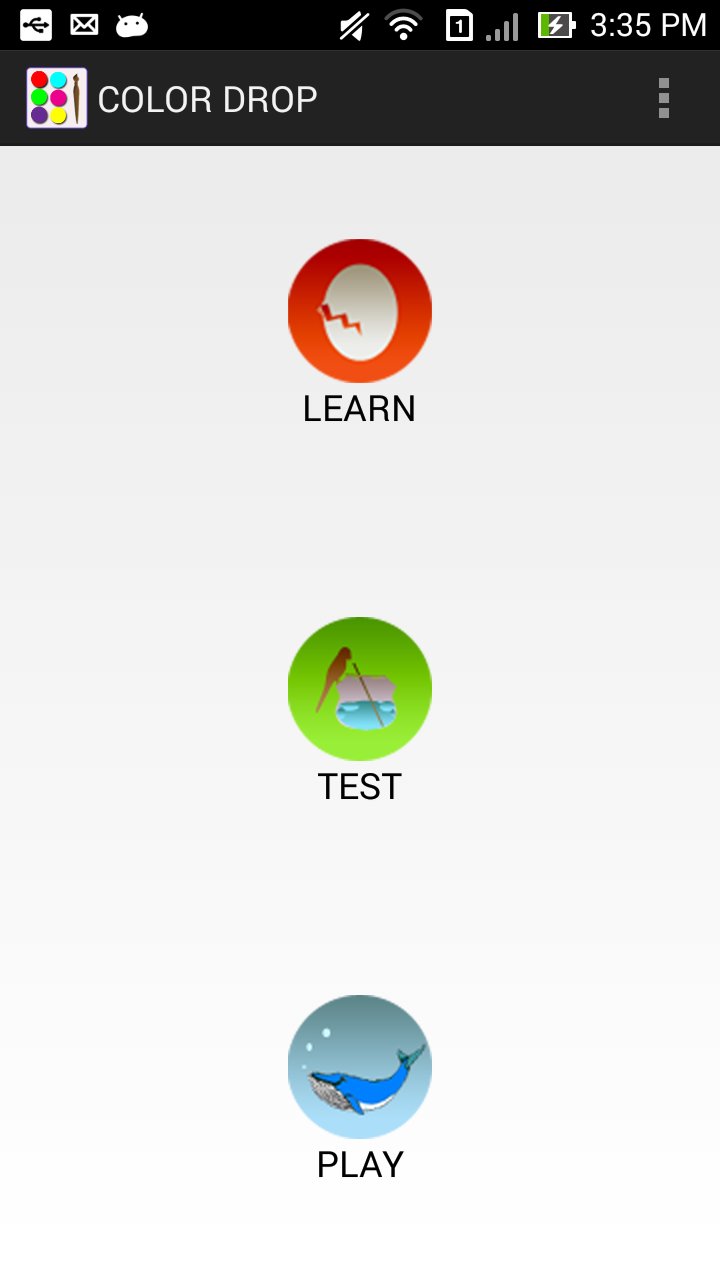The image size is (720, 1280).
Task: Tap the black status bar area
Action: pyautogui.click(x=250, y=25)
